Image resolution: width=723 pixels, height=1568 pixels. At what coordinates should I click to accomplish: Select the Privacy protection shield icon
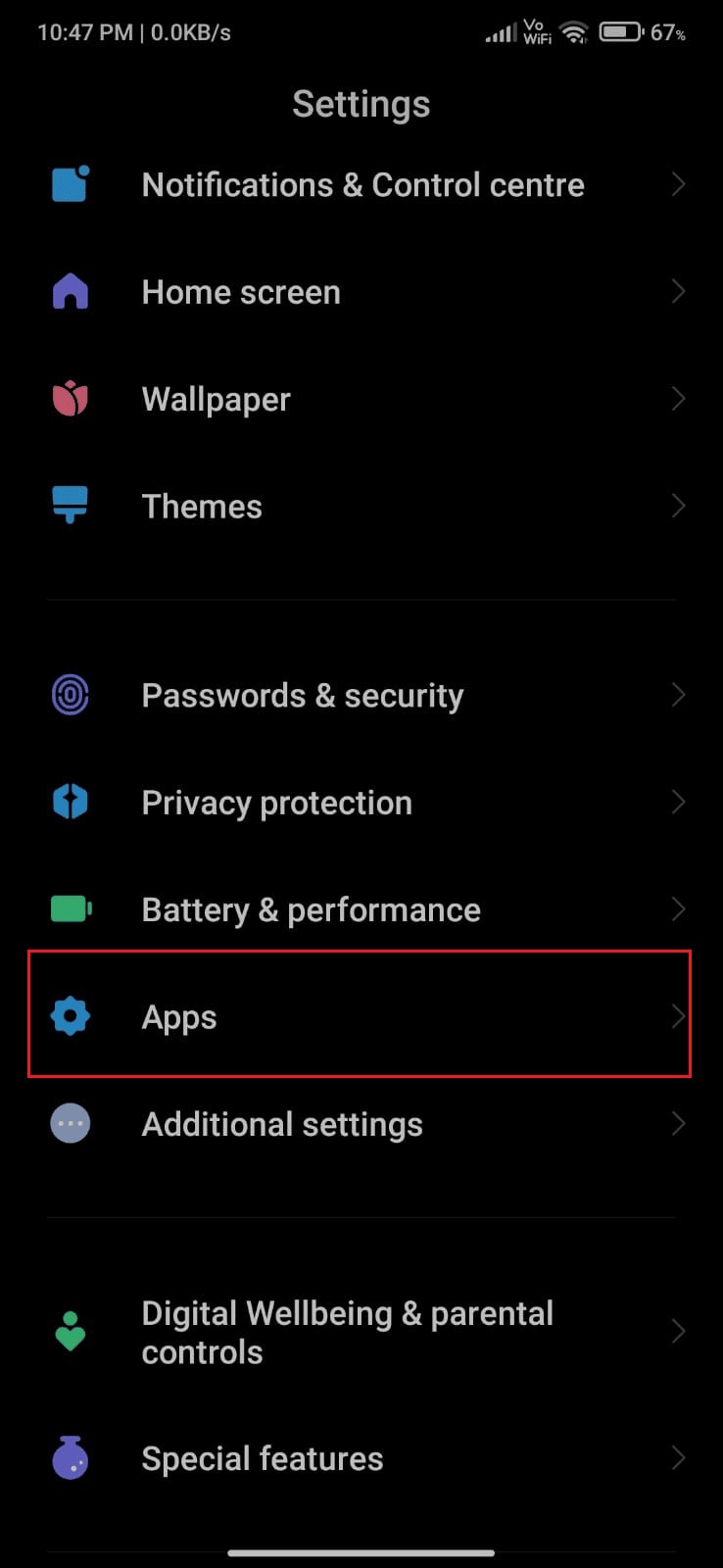pyautogui.click(x=70, y=802)
